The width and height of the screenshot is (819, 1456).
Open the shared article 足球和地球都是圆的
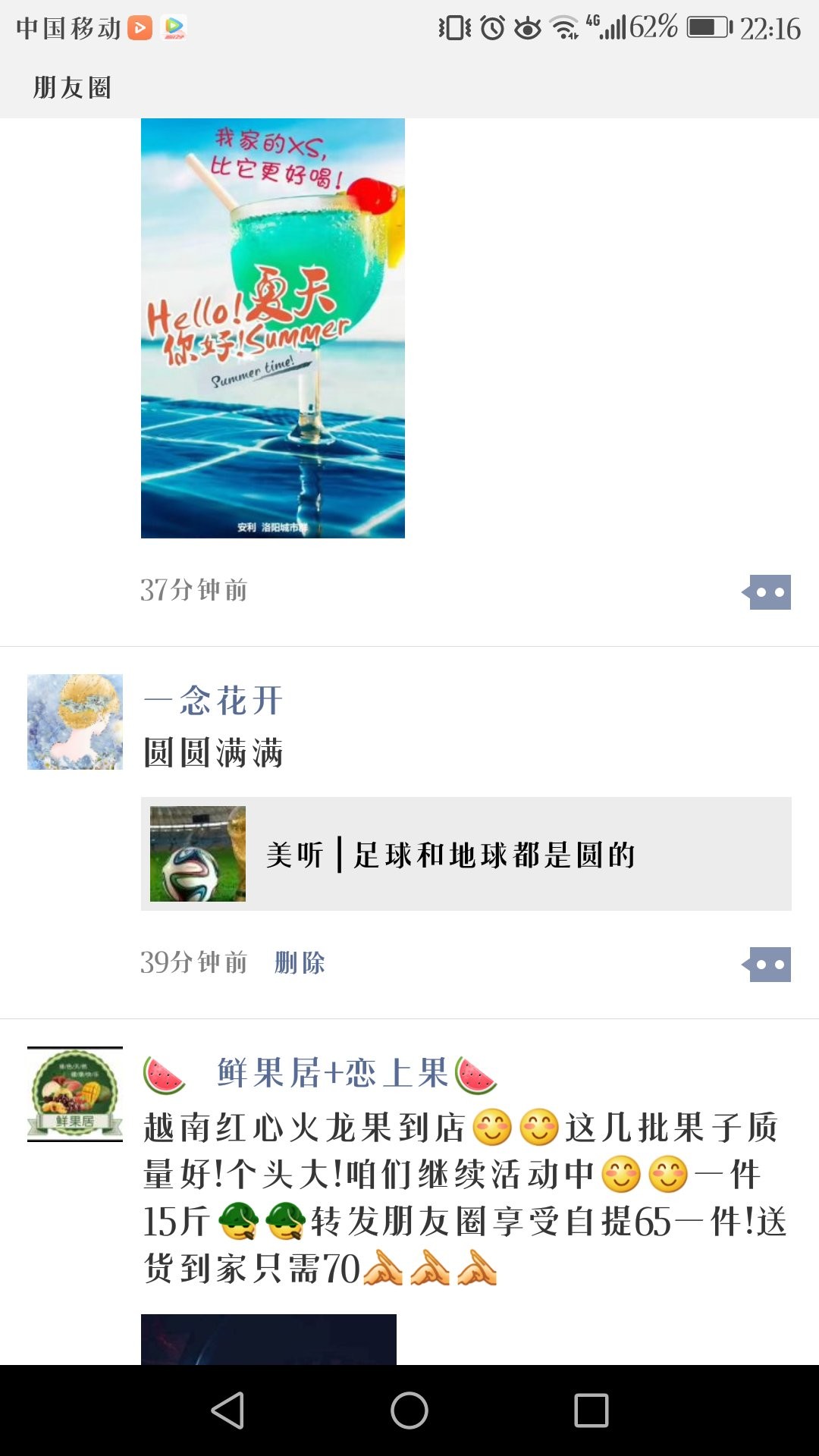click(466, 854)
